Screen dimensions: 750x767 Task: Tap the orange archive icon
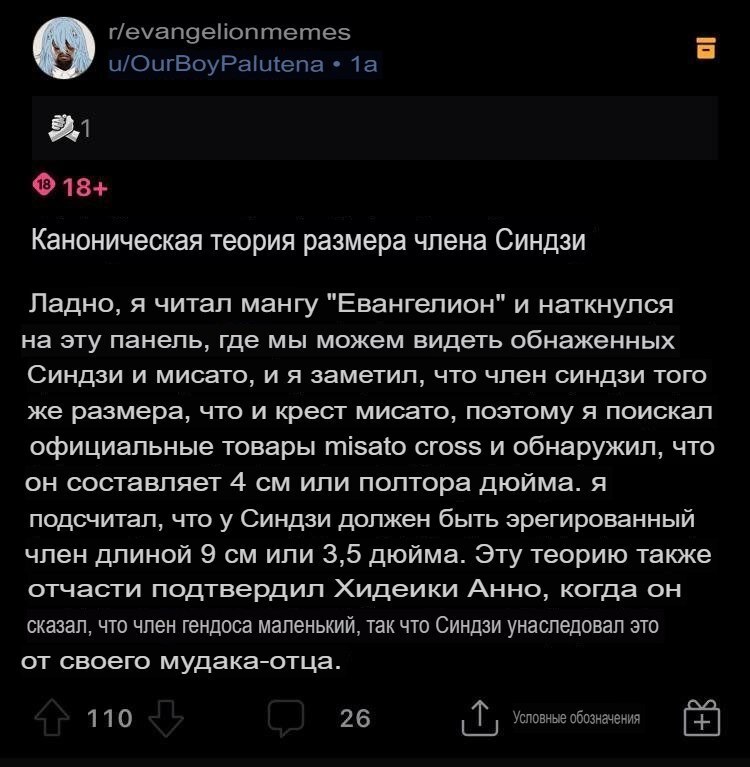(x=706, y=48)
